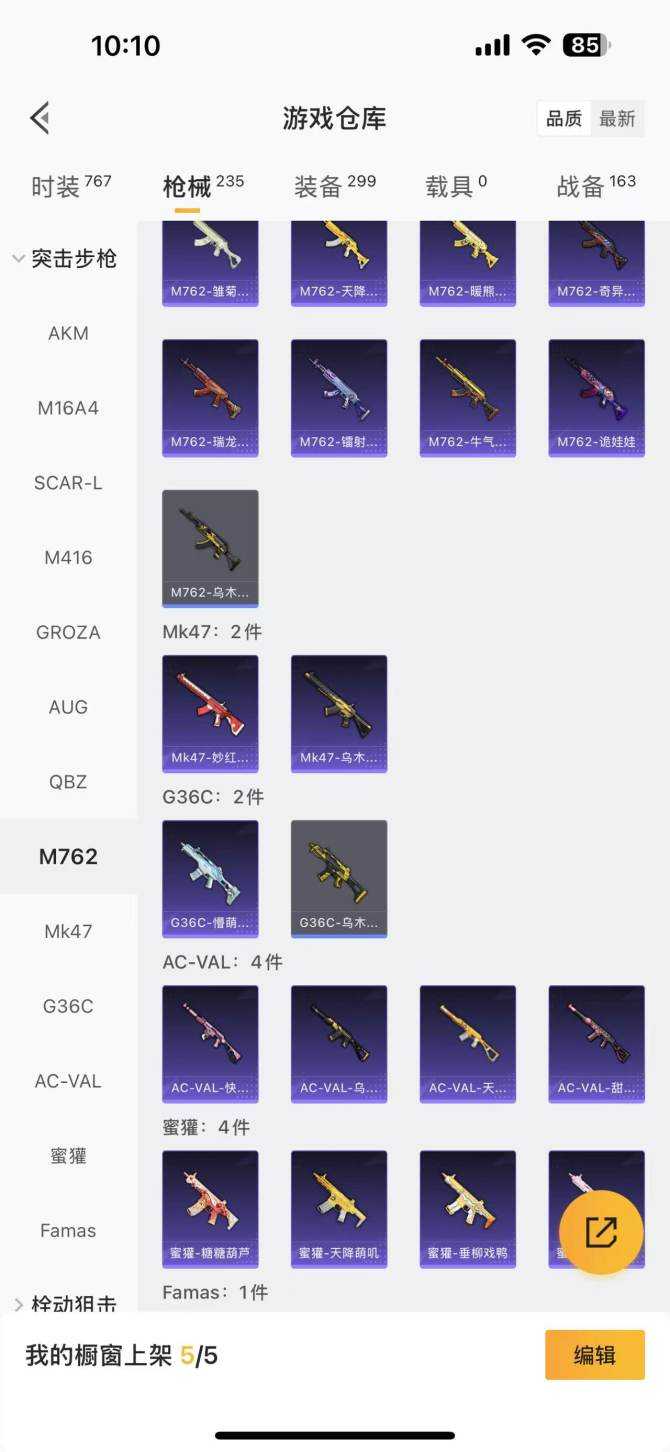Screen dimensions: 670x1452
Task: Open the M762-诡娃娃 skin
Action: 596,398
